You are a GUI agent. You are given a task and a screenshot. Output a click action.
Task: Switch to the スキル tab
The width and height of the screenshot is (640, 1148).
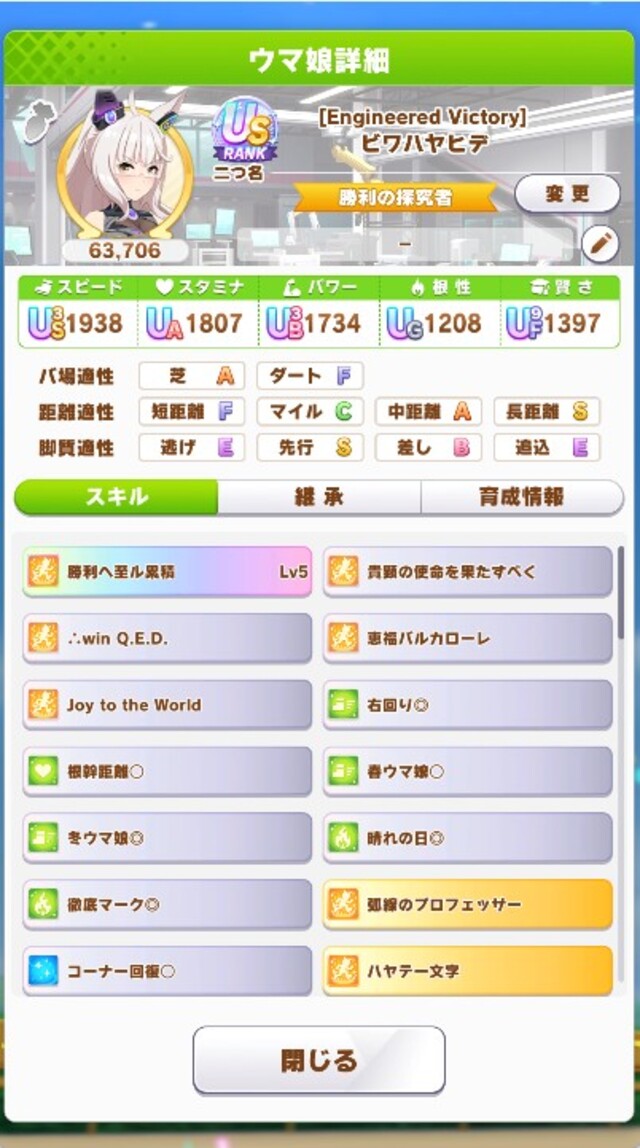(x=117, y=497)
